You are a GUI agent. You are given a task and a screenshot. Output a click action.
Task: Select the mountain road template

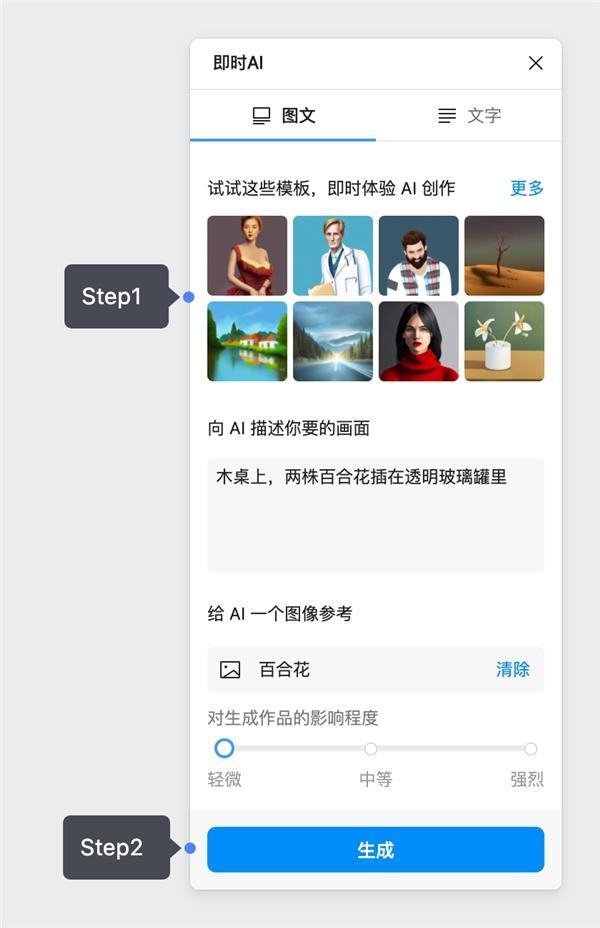tap(333, 341)
